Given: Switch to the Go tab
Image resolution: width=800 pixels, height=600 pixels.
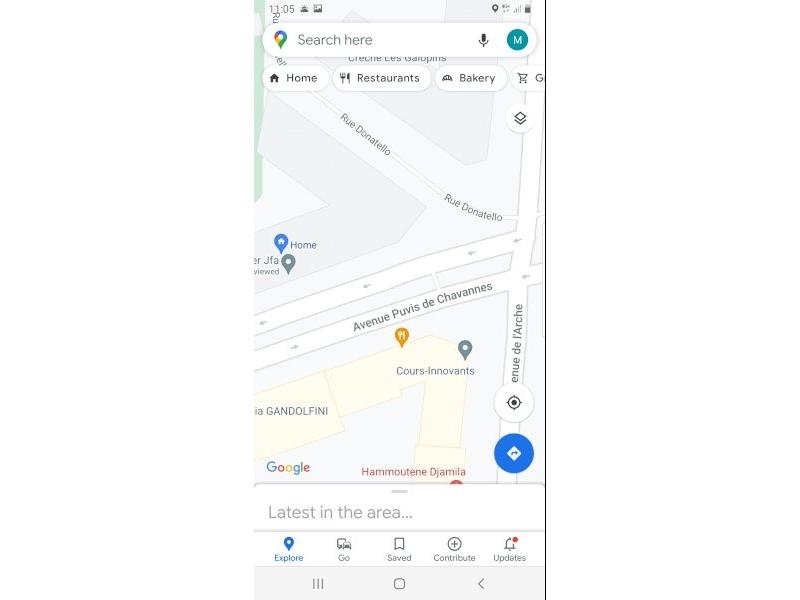Looking at the screenshot, I should [344, 548].
